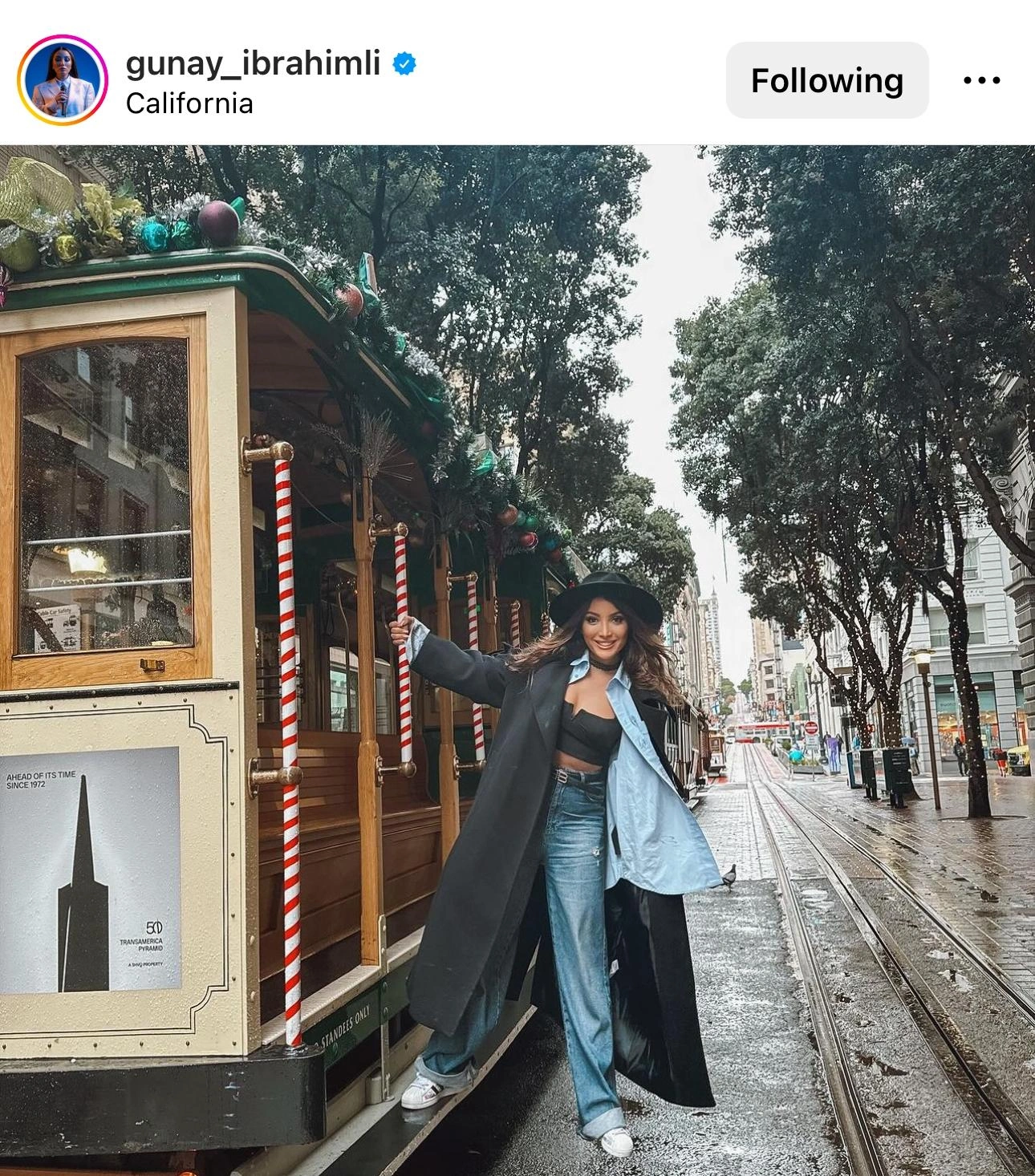
Task: Open the California location tag
Action: [x=189, y=103]
